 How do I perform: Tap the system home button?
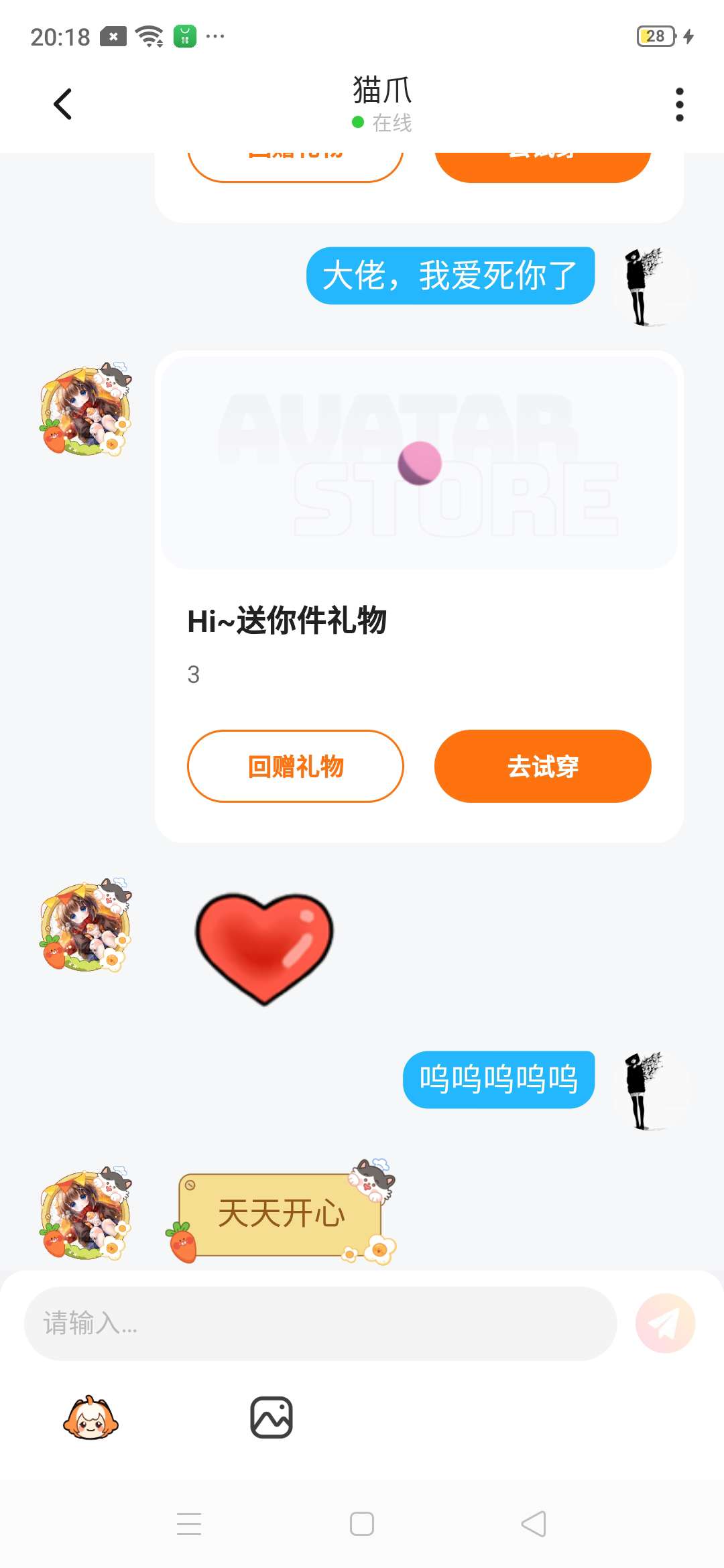[362, 1524]
